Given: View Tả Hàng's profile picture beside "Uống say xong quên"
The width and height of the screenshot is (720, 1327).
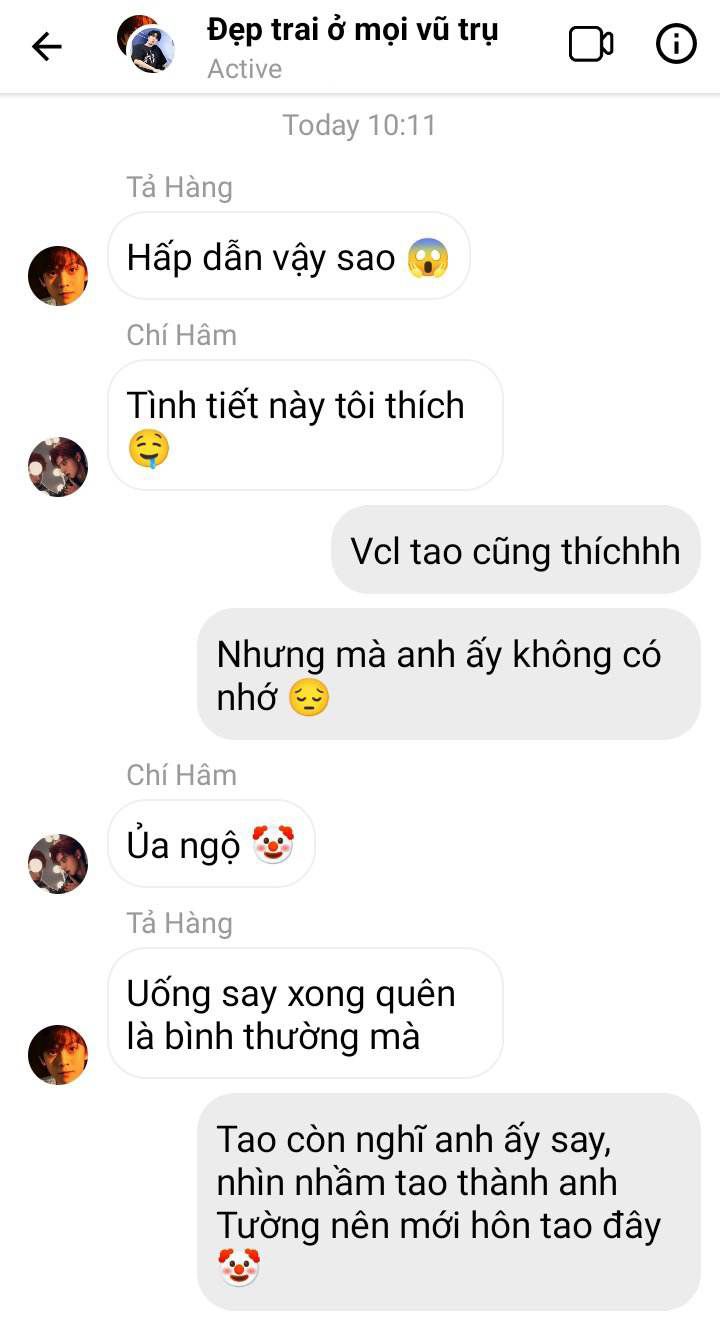Looking at the screenshot, I should [58, 1054].
